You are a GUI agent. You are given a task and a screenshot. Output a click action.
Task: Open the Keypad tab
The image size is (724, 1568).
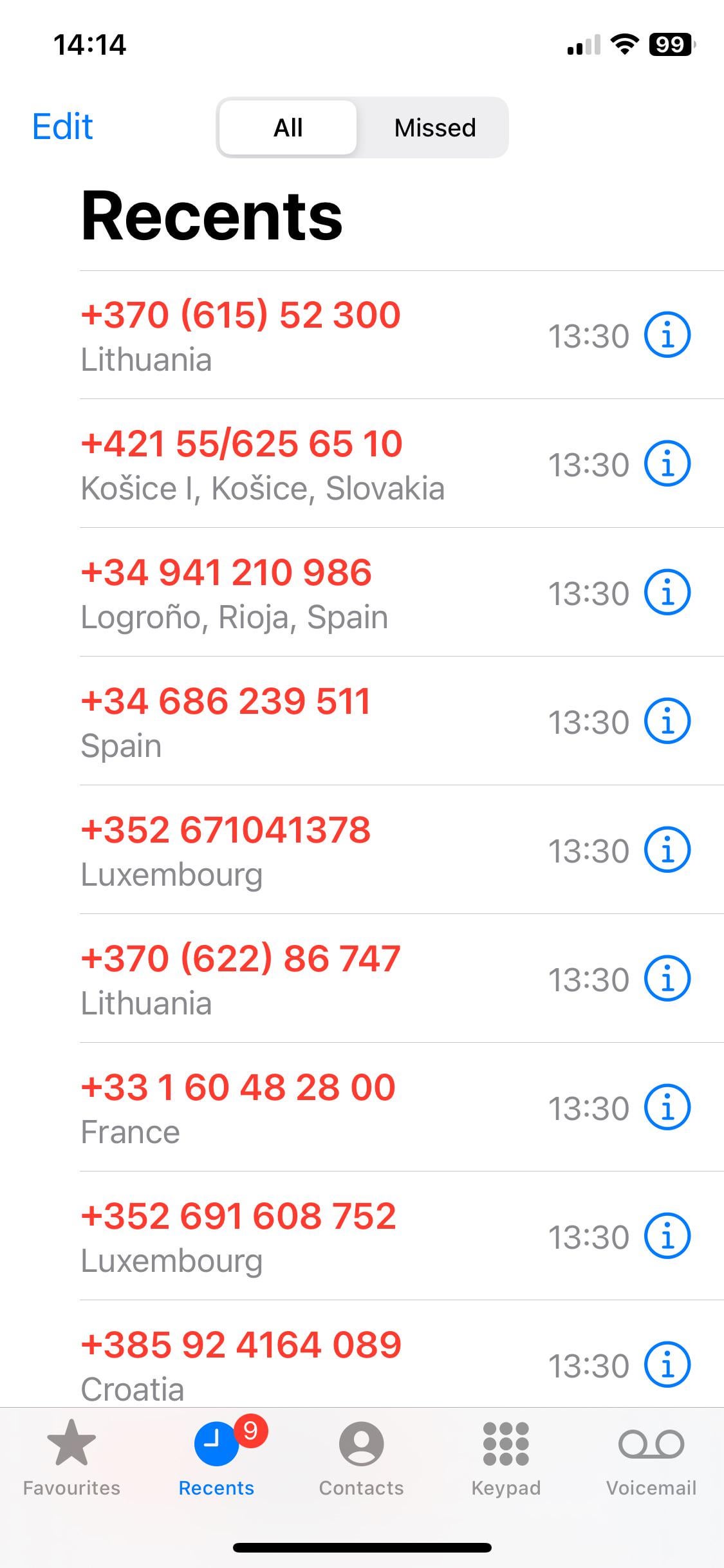click(x=506, y=1459)
